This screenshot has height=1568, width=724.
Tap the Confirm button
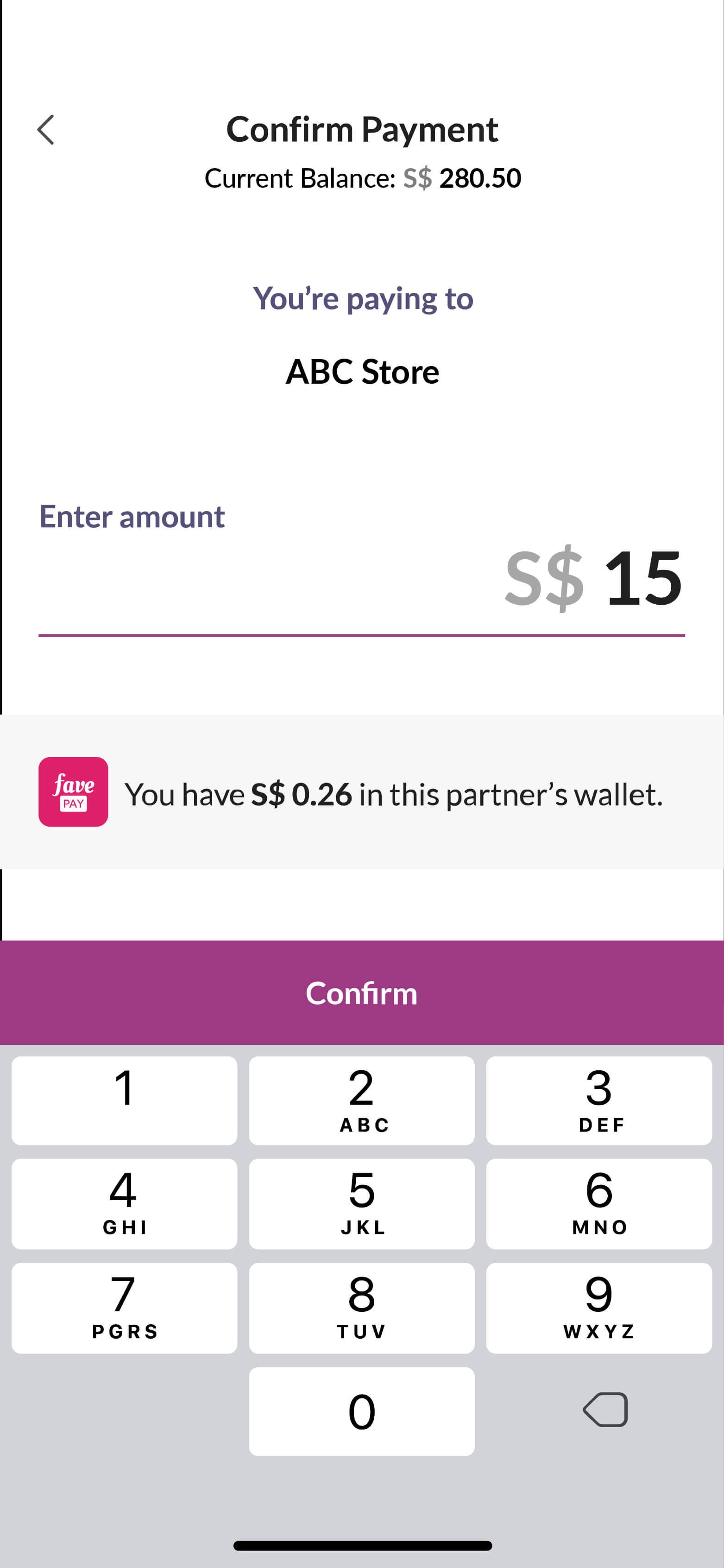click(x=362, y=993)
